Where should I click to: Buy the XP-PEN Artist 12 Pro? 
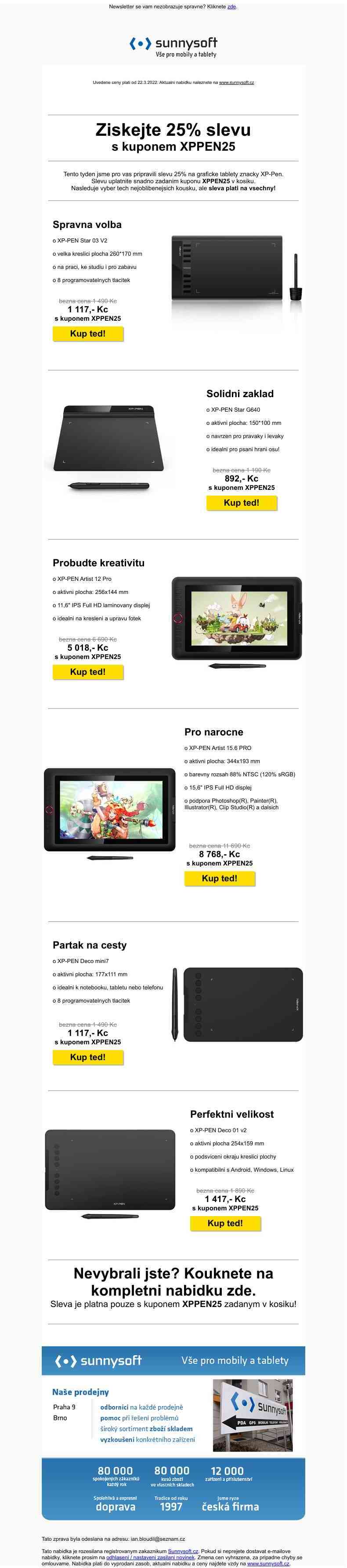(x=88, y=672)
